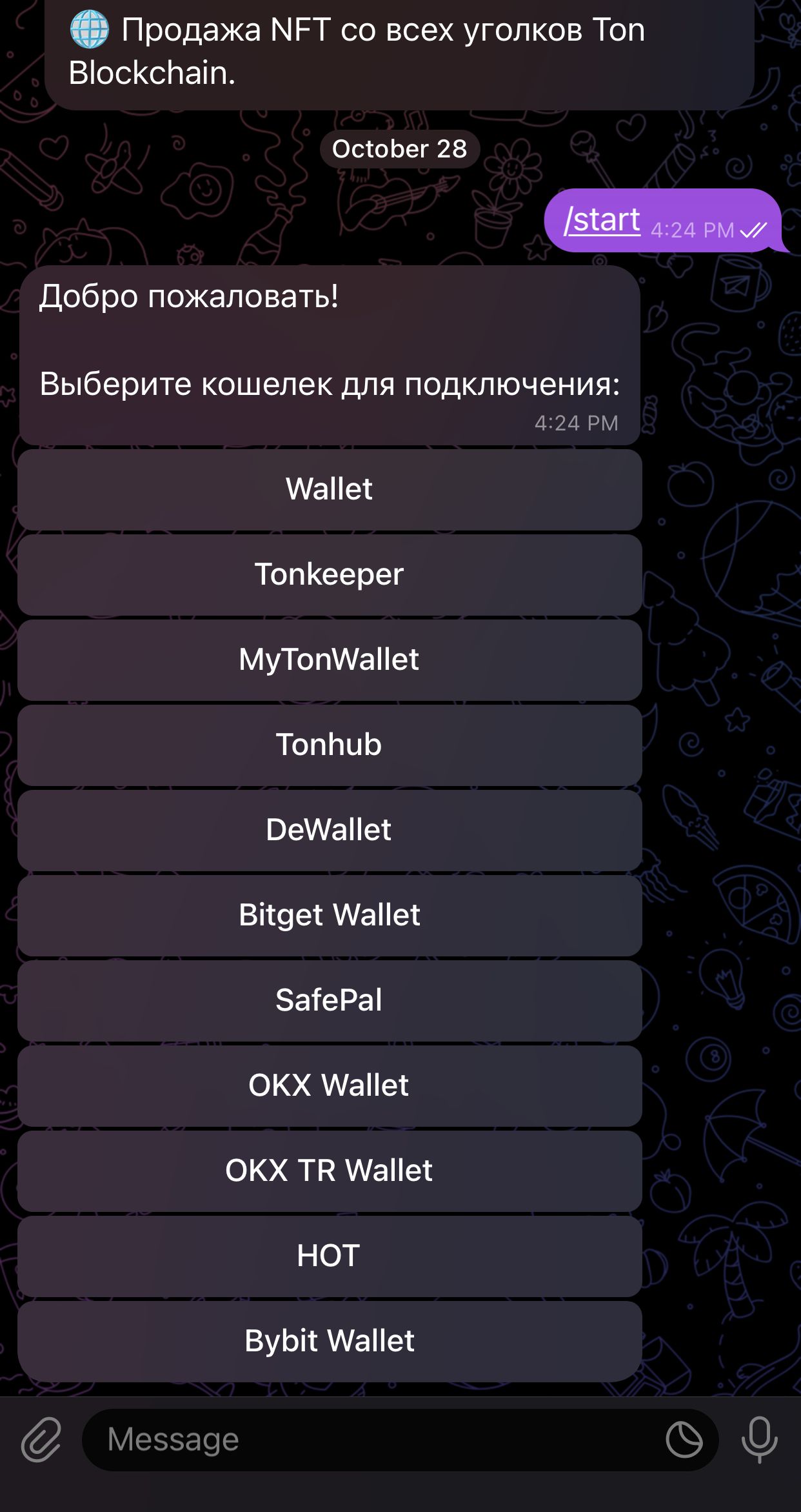This screenshot has width=801, height=1512.
Task: Choose the Bitget Wallet button
Action: pyautogui.click(x=330, y=915)
